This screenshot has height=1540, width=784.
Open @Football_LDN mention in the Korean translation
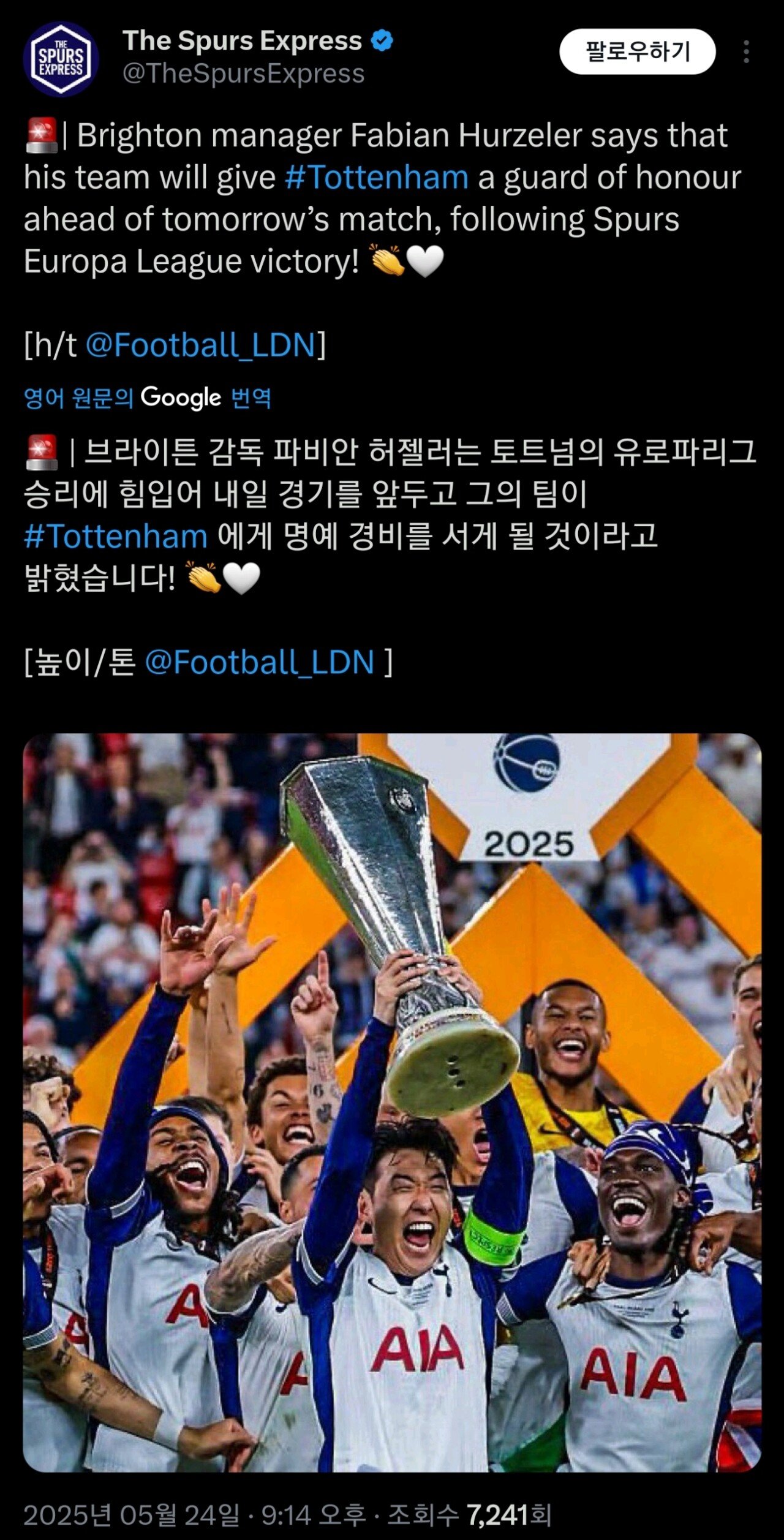(260, 663)
